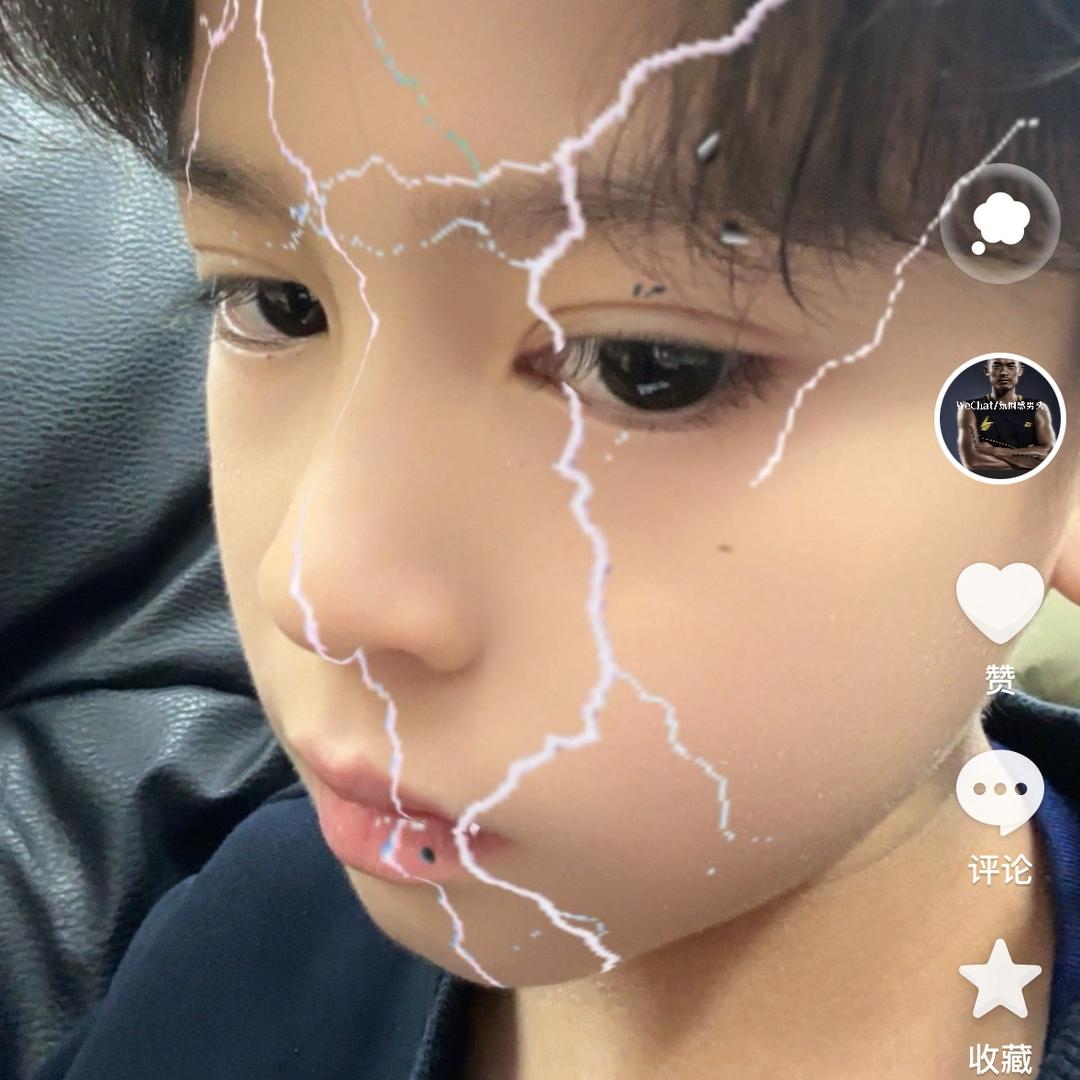
Task: Open the creator's profile avatar
Action: coord(1000,418)
